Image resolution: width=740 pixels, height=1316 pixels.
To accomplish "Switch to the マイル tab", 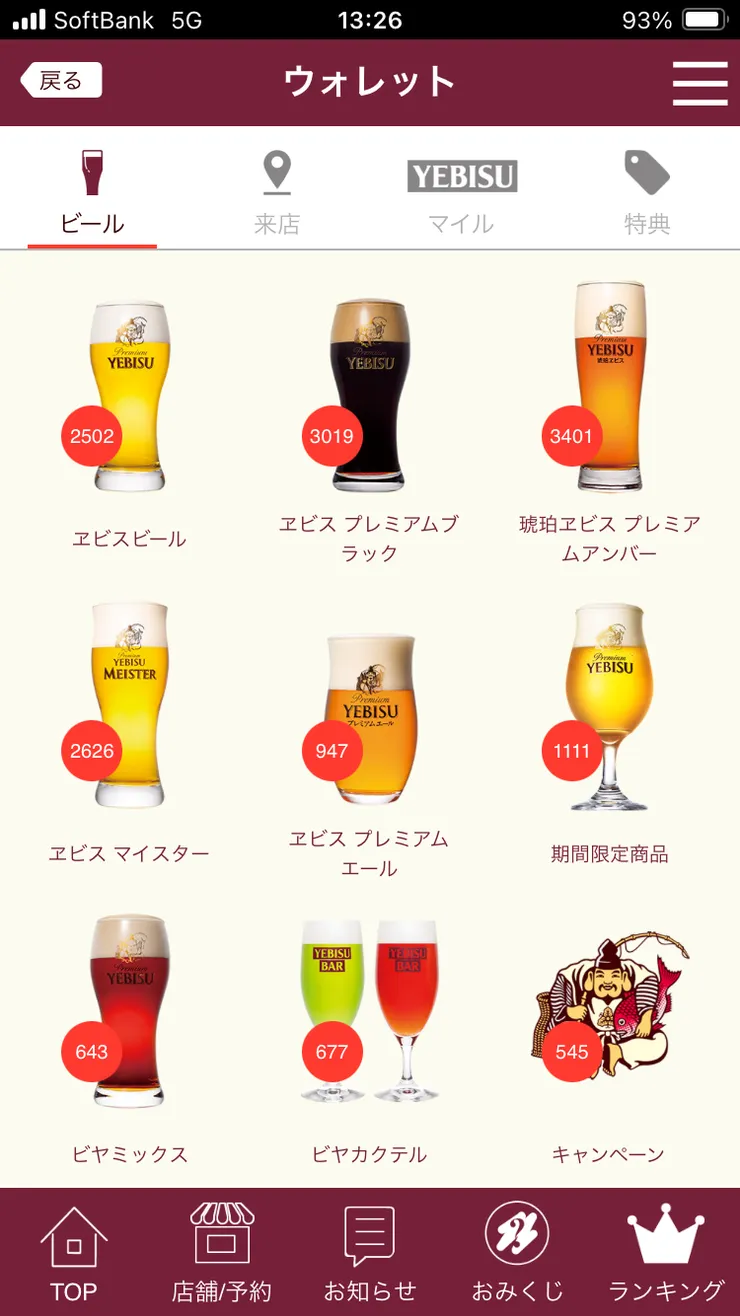I will point(461,193).
